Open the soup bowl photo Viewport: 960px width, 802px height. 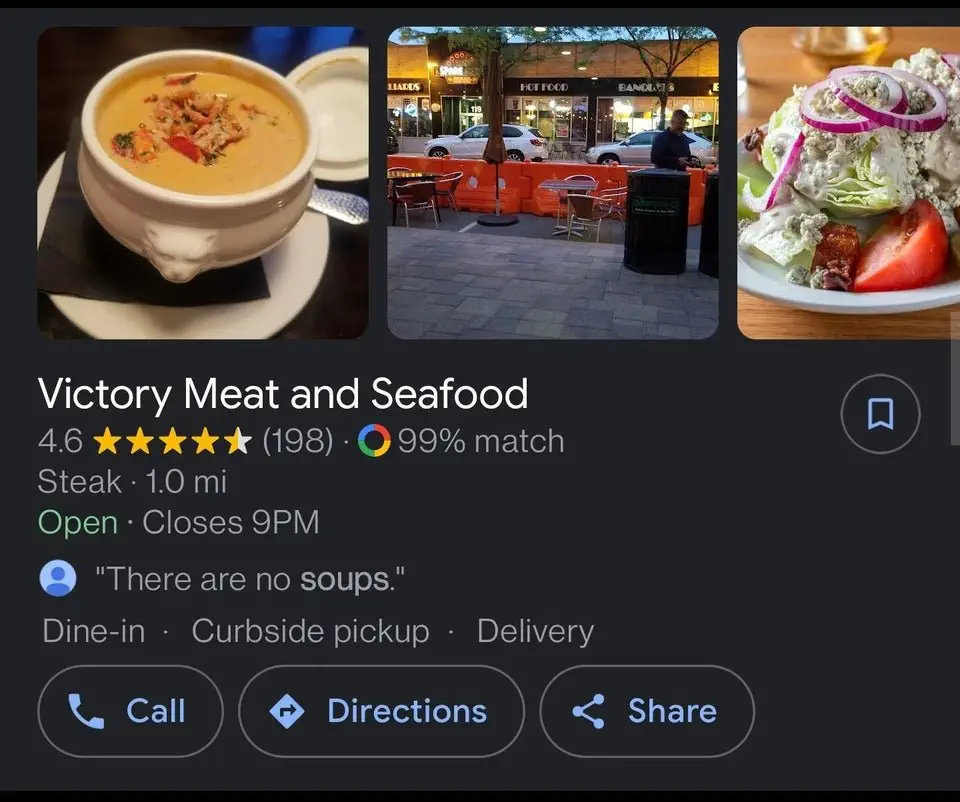(x=203, y=183)
